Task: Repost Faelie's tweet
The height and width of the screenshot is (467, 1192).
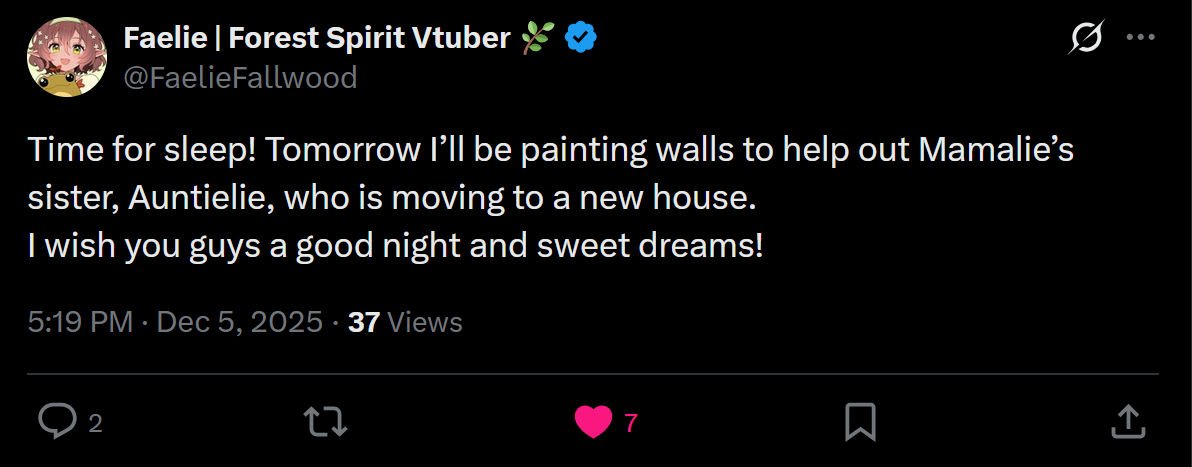Action: coord(325,422)
